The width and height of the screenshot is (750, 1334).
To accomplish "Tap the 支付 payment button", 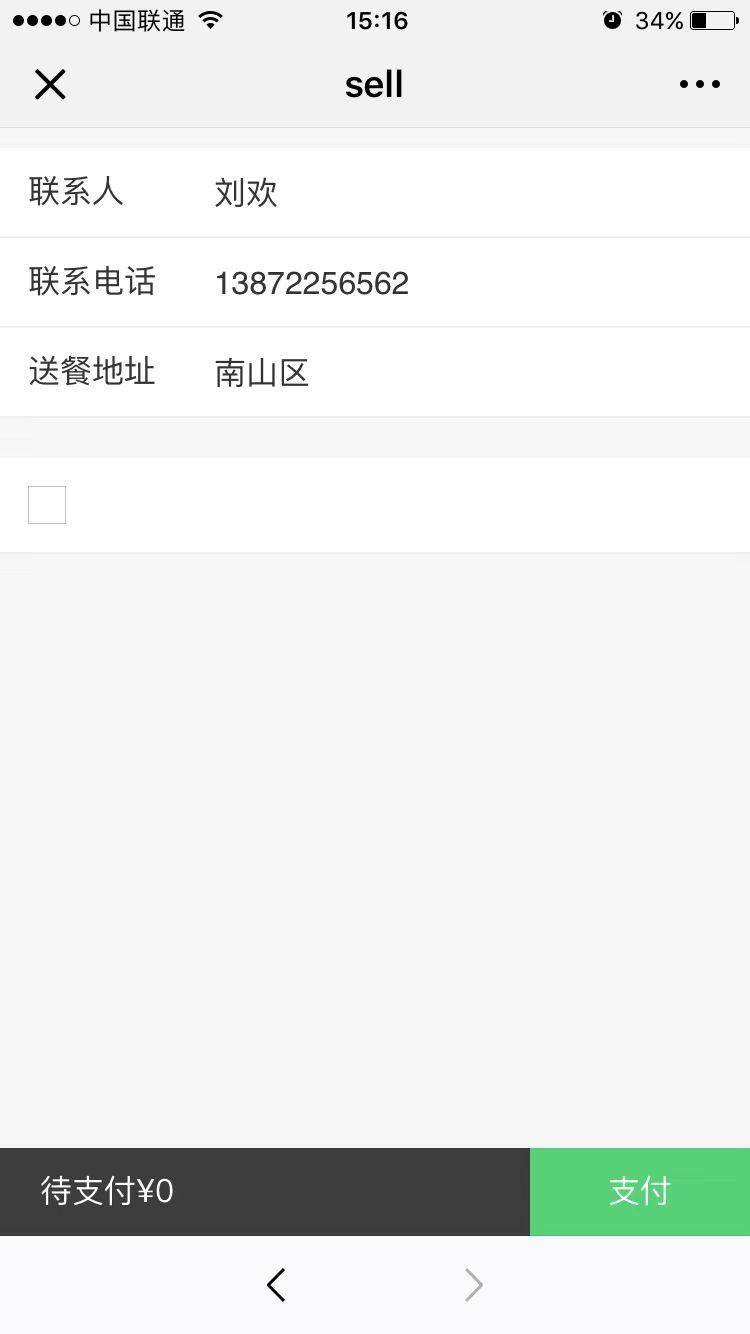I will pyautogui.click(x=639, y=1191).
